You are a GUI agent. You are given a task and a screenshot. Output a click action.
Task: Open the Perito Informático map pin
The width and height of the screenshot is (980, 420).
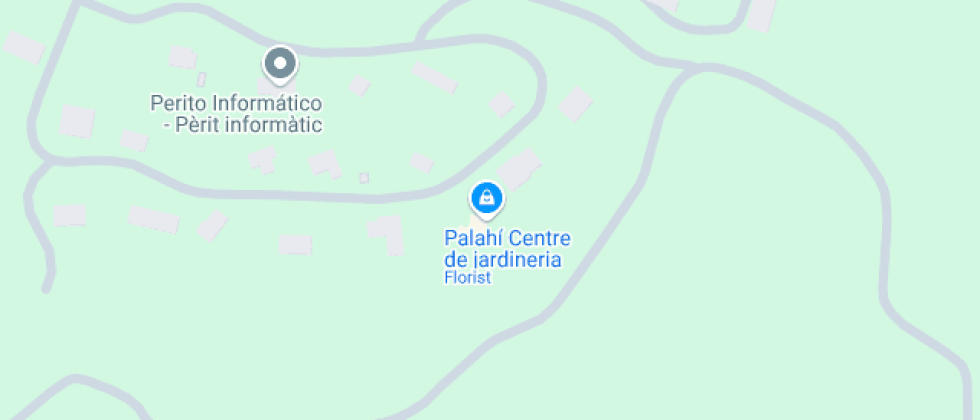point(279,64)
